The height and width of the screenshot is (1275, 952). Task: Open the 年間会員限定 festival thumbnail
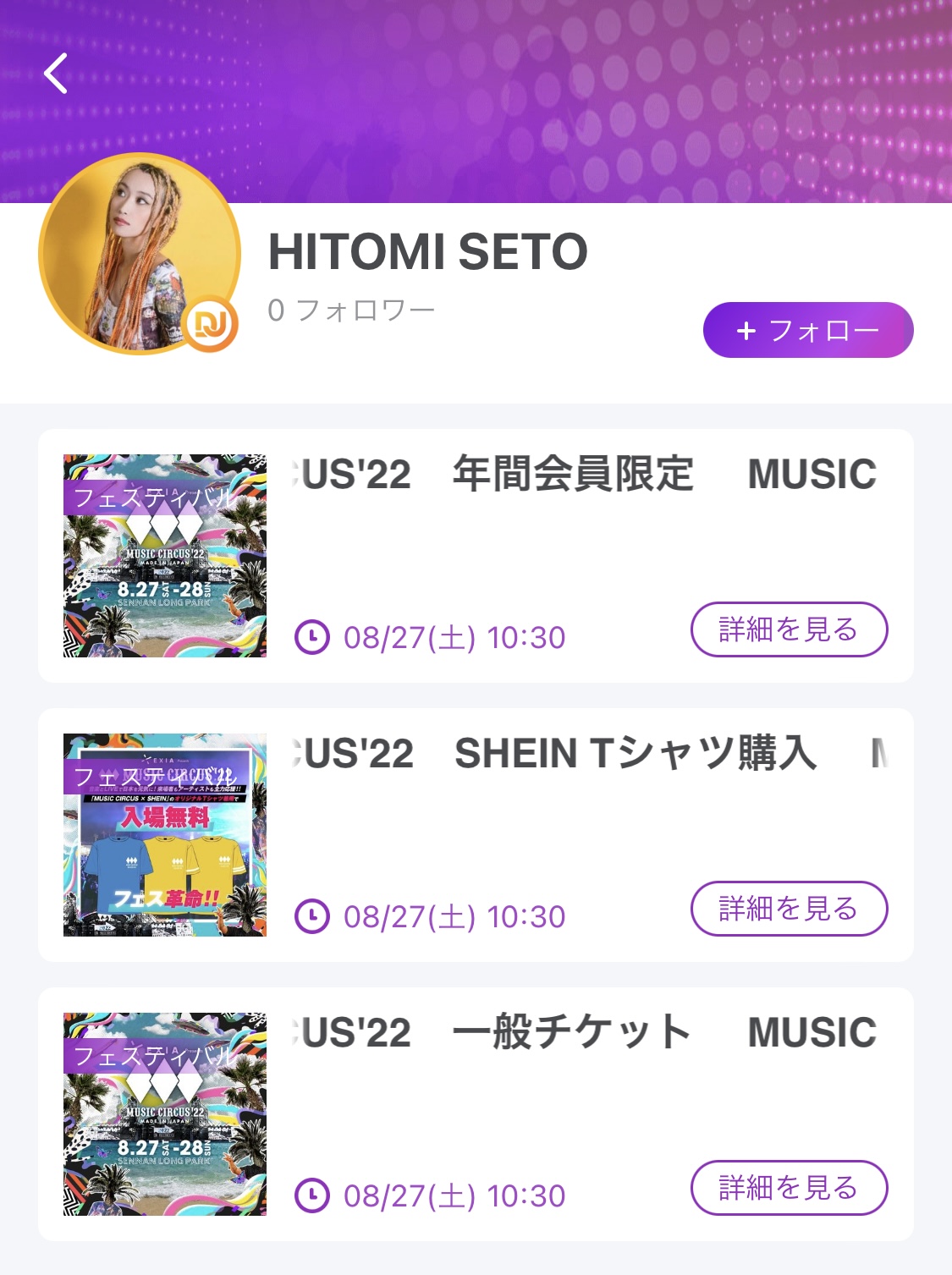(x=165, y=556)
